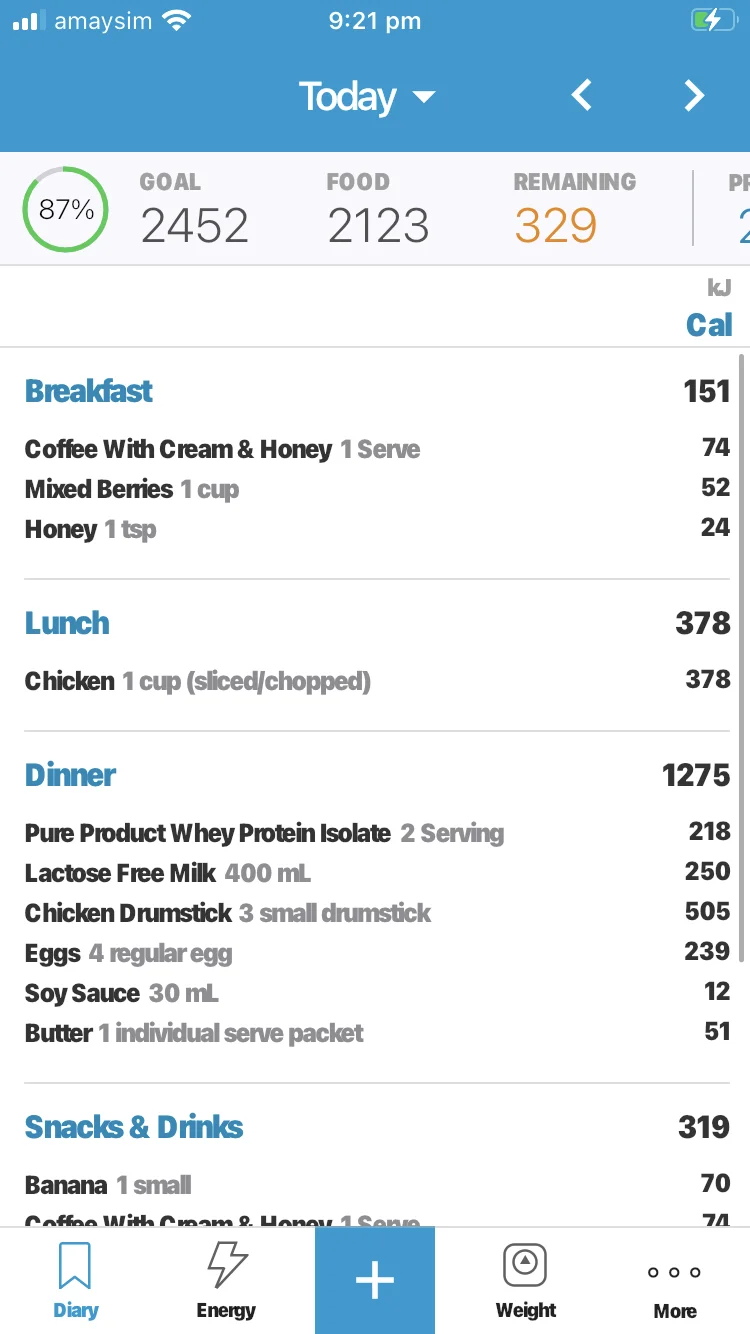750x1334 pixels.
Task: Open the Chicken Drumstick entry
Action: click(x=228, y=913)
